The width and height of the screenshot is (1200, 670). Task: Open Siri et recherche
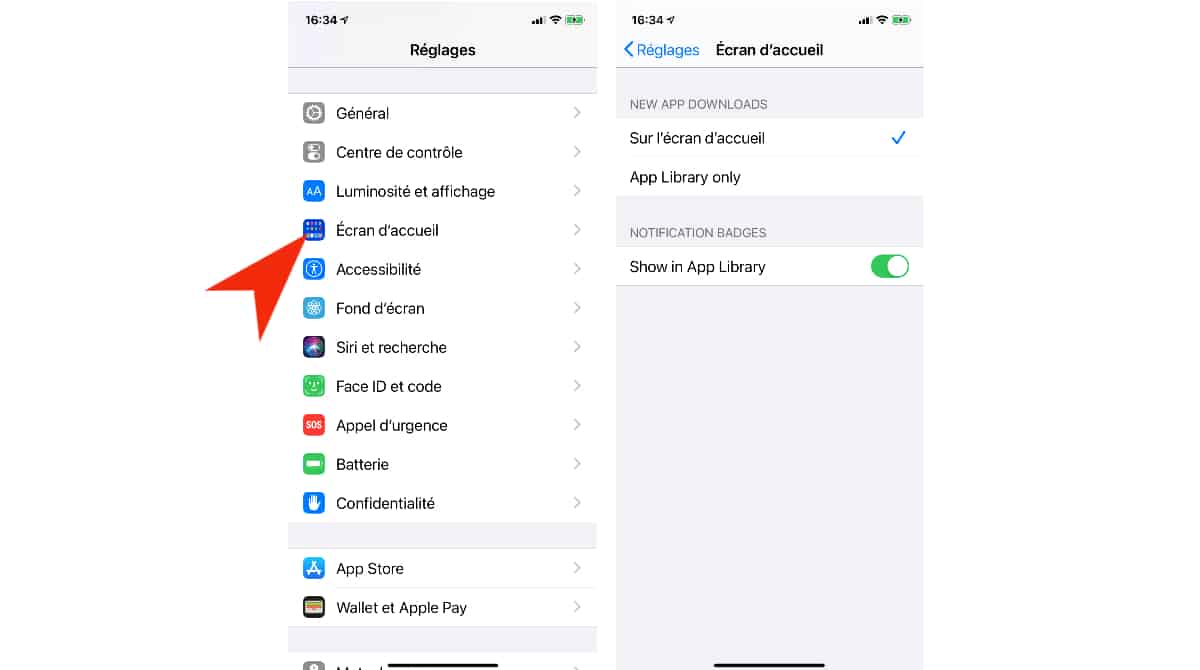442,347
